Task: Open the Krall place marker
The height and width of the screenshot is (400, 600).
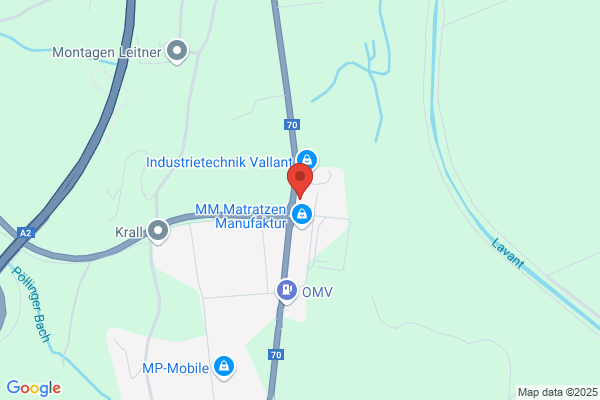Action: pos(158,231)
